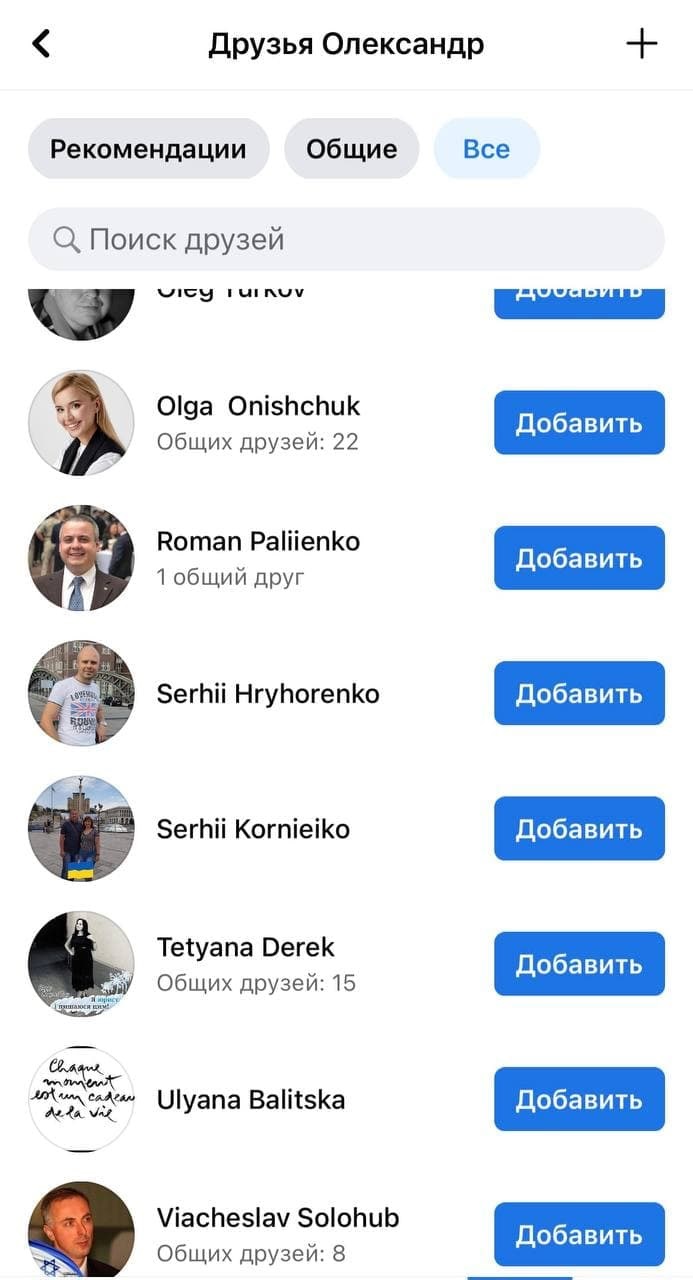Add Olga Onishchuk as a friend
The width and height of the screenshot is (693, 1280).
(x=579, y=423)
